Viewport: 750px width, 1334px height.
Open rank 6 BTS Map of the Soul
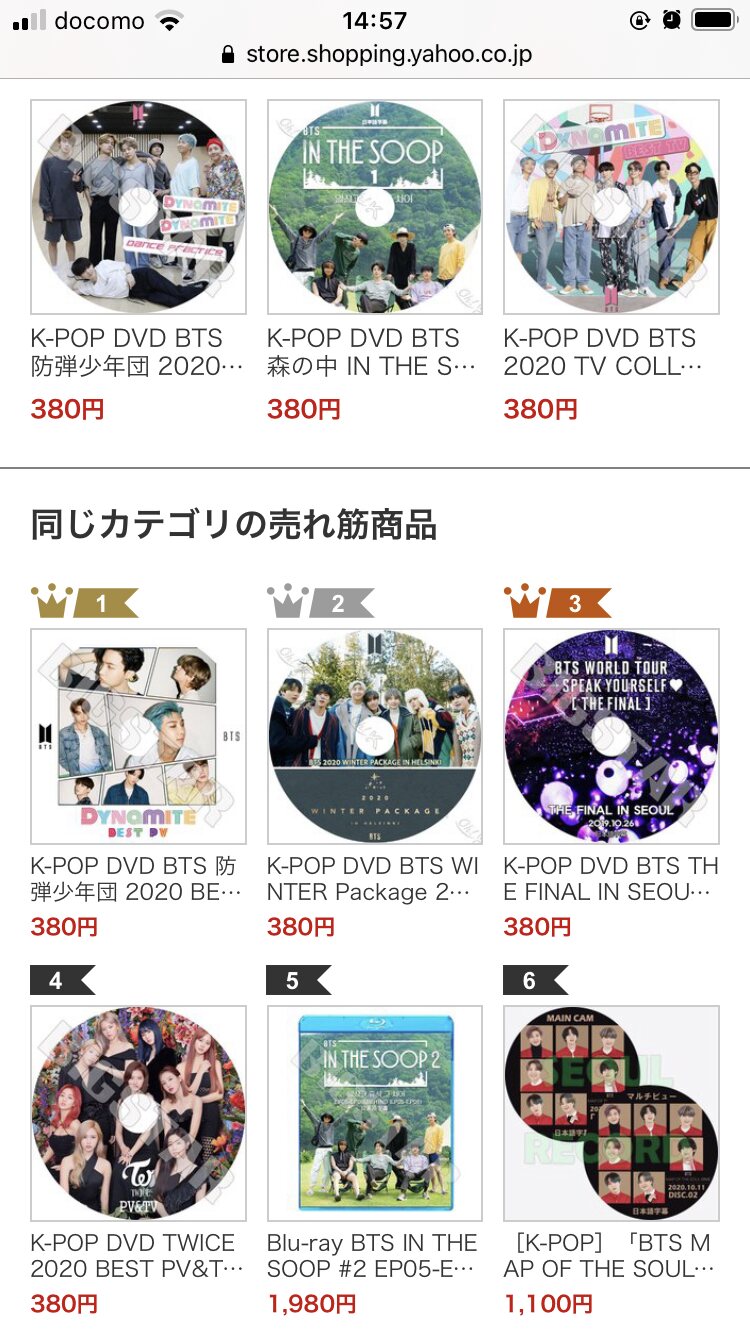610,1113
